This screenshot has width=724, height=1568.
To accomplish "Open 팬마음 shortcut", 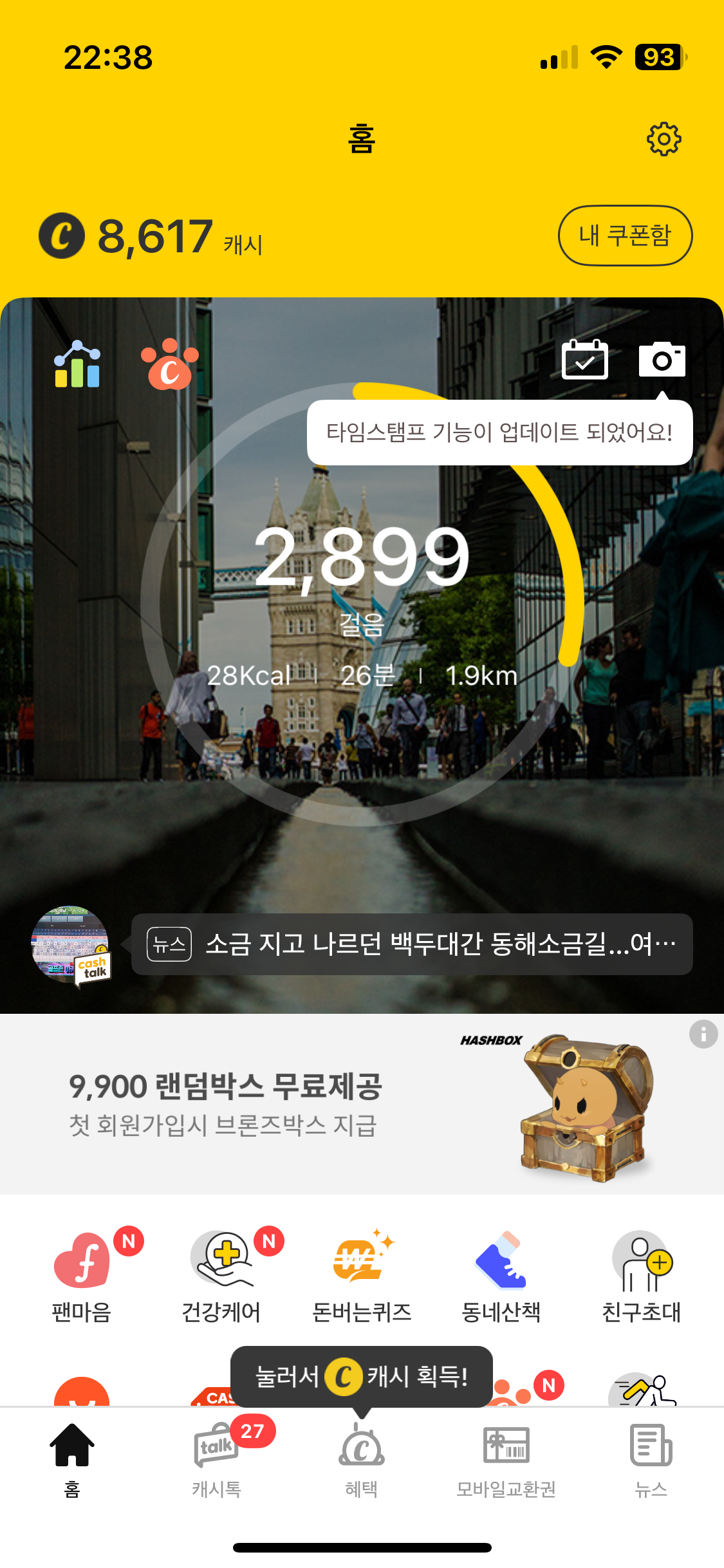I will (82, 1274).
